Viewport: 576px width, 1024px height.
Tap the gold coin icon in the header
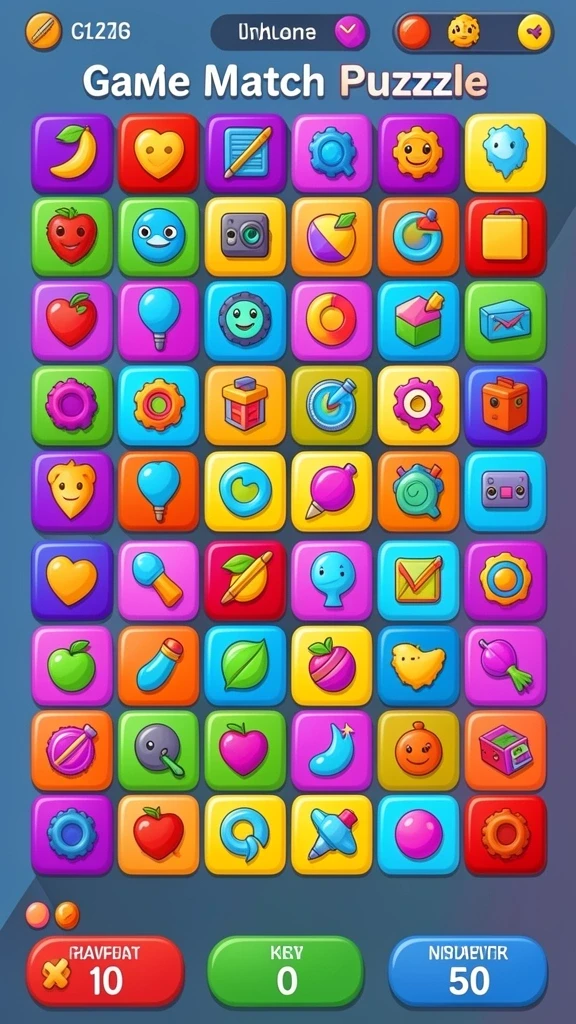(x=44, y=31)
